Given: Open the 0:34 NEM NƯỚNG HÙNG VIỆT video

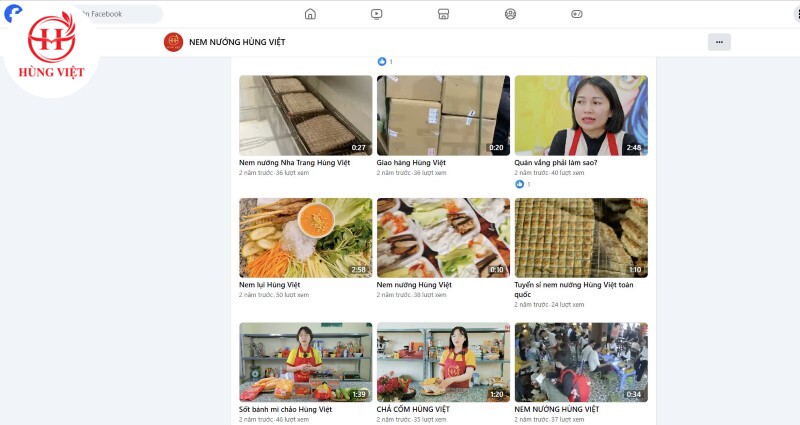Looking at the screenshot, I should (580, 361).
